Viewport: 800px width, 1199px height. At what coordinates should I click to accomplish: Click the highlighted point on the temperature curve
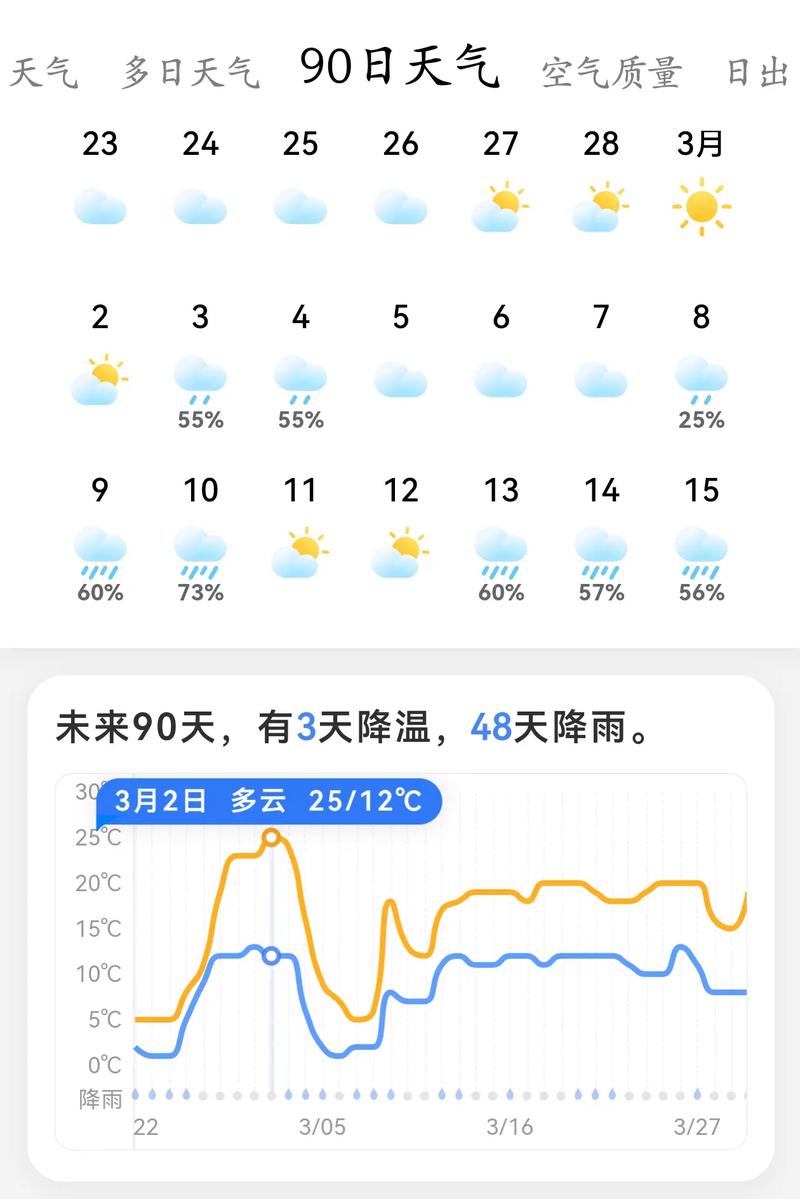[x=270, y=836]
